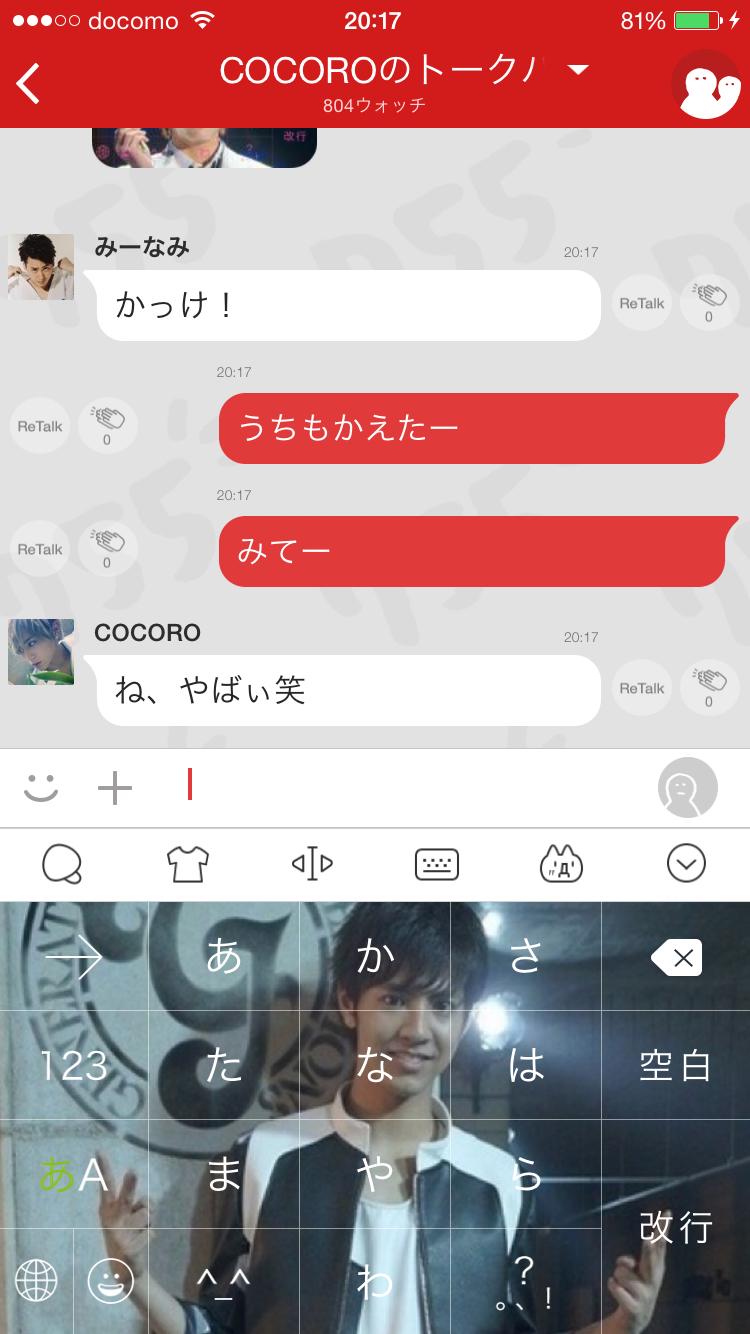Tap COCORO's profile picture thumbnail

tap(41, 652)
